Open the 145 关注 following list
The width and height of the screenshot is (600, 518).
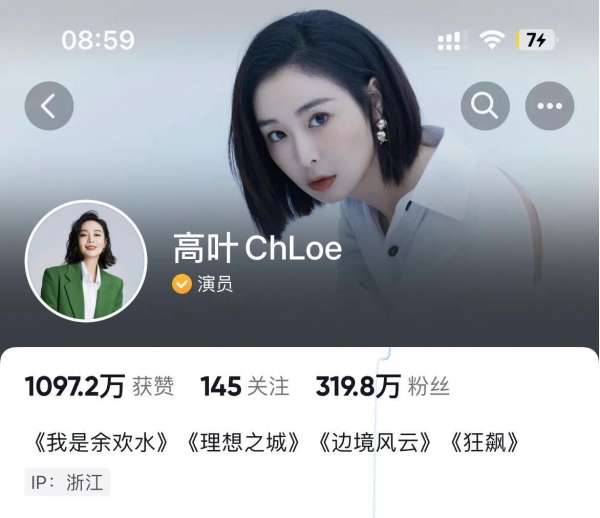coord(244,387)
